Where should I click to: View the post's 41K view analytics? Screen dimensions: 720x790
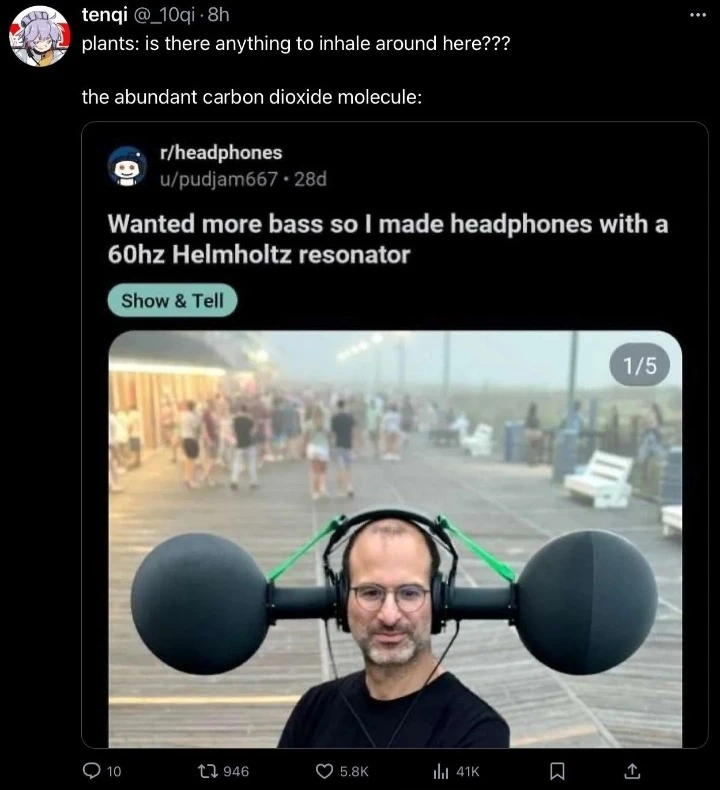click(x=440, y=771)
